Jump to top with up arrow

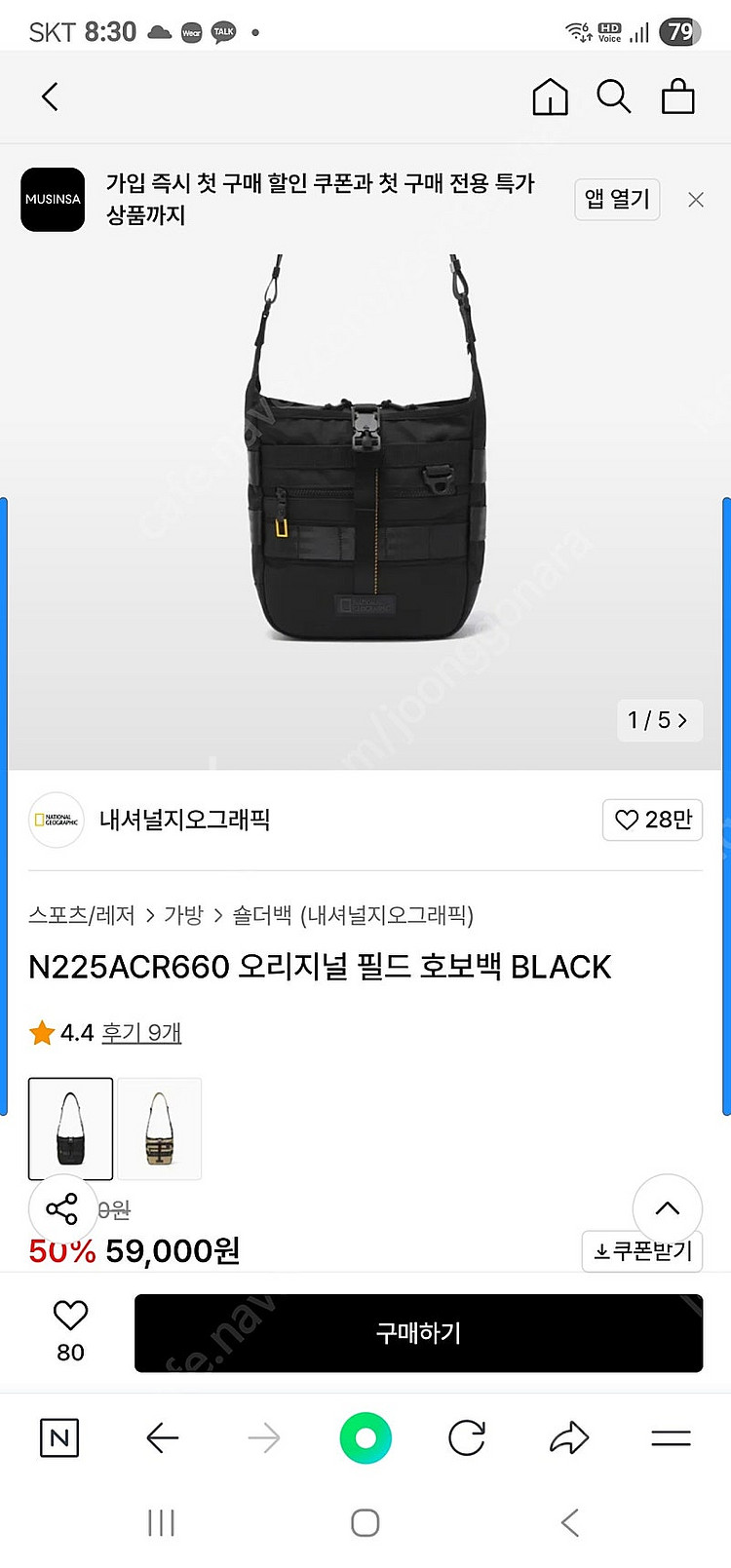(x=668, y=1208)
